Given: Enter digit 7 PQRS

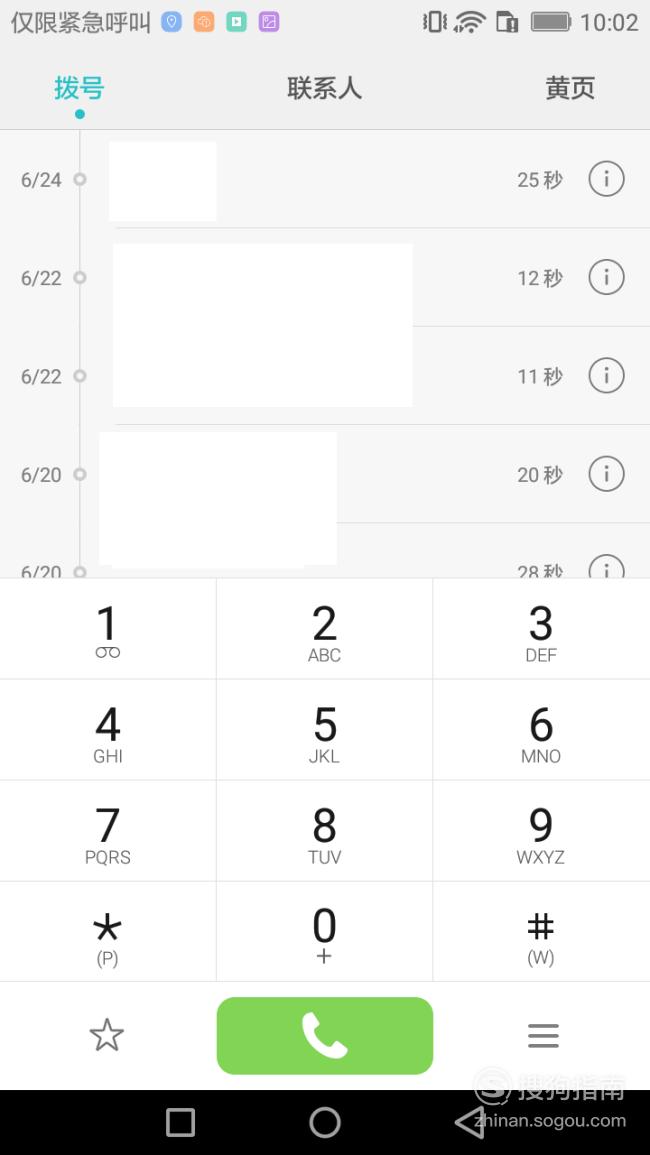Looking at the screenshot, I should coord(108,831).
